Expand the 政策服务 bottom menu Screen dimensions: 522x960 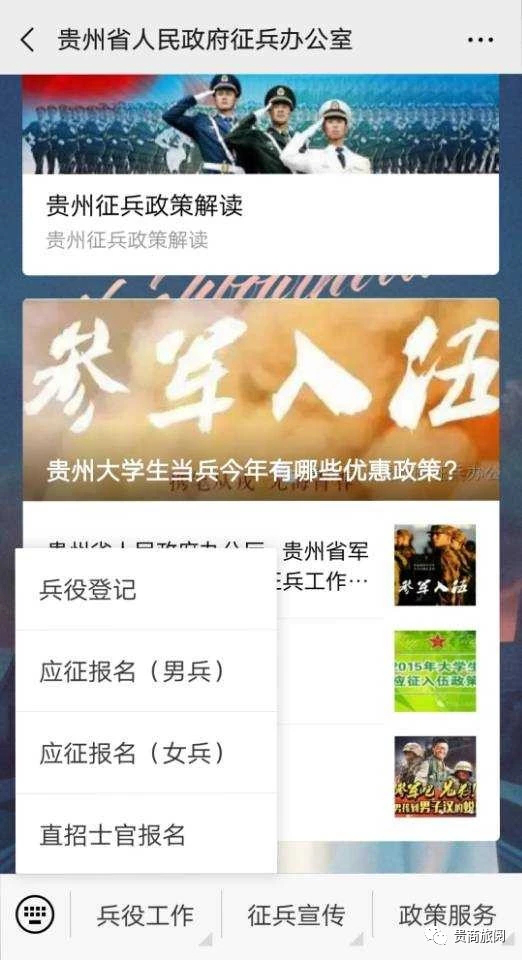(x=447, y=916)
